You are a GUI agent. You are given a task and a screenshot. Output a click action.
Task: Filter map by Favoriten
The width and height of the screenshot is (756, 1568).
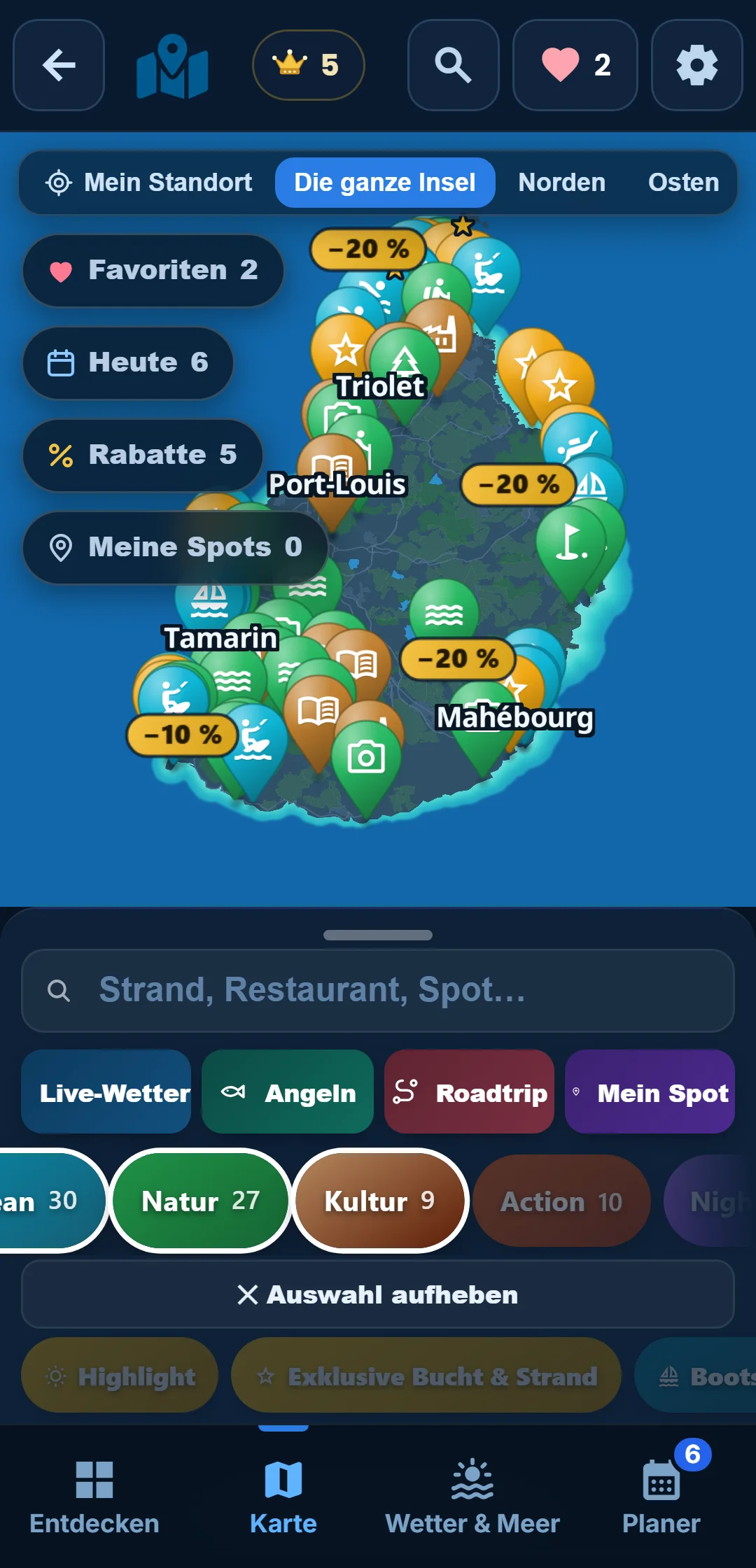tap(153, 270)
